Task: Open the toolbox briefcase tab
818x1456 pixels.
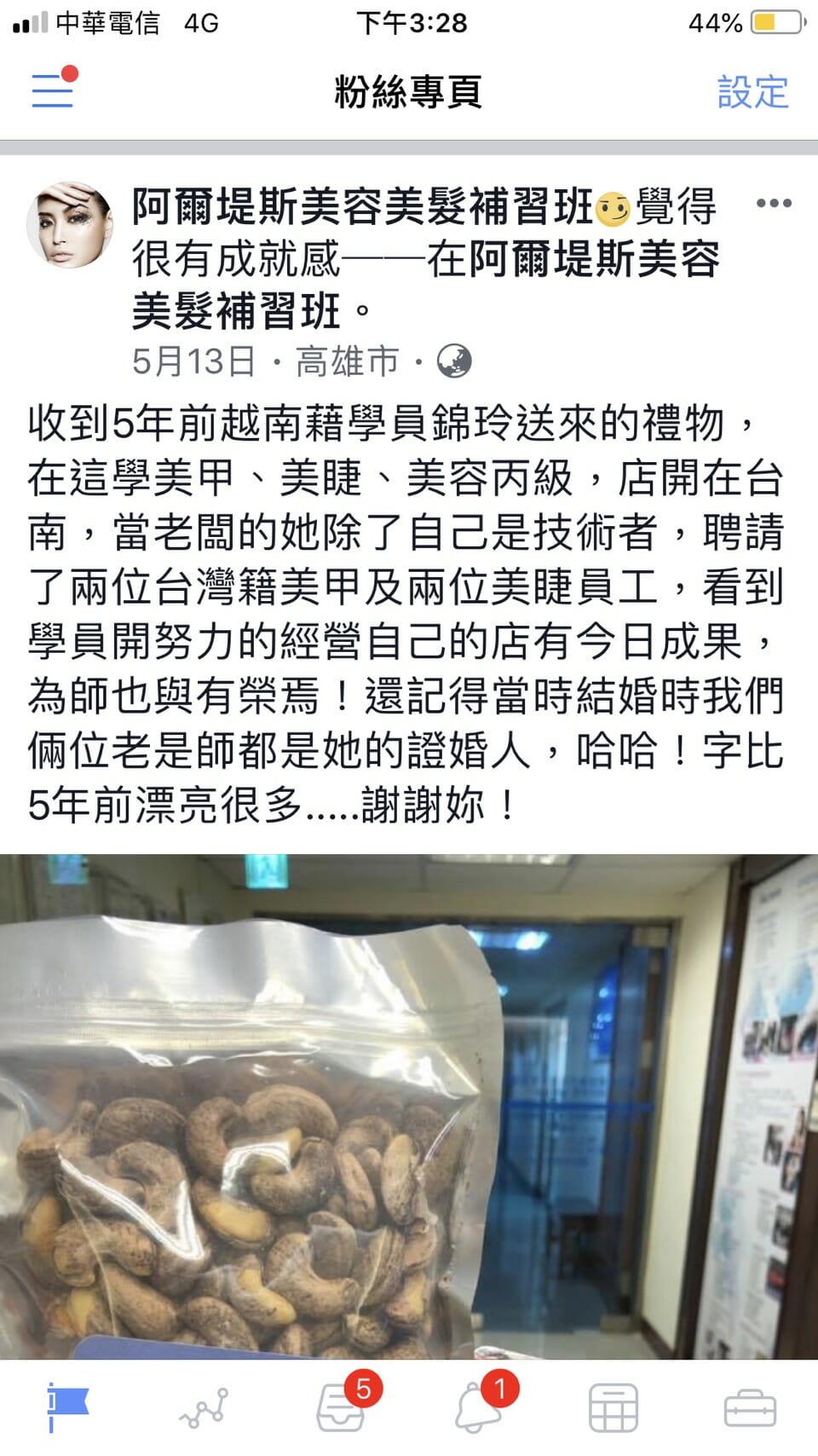Action: pyautogui.click(x=750, y=1407)
